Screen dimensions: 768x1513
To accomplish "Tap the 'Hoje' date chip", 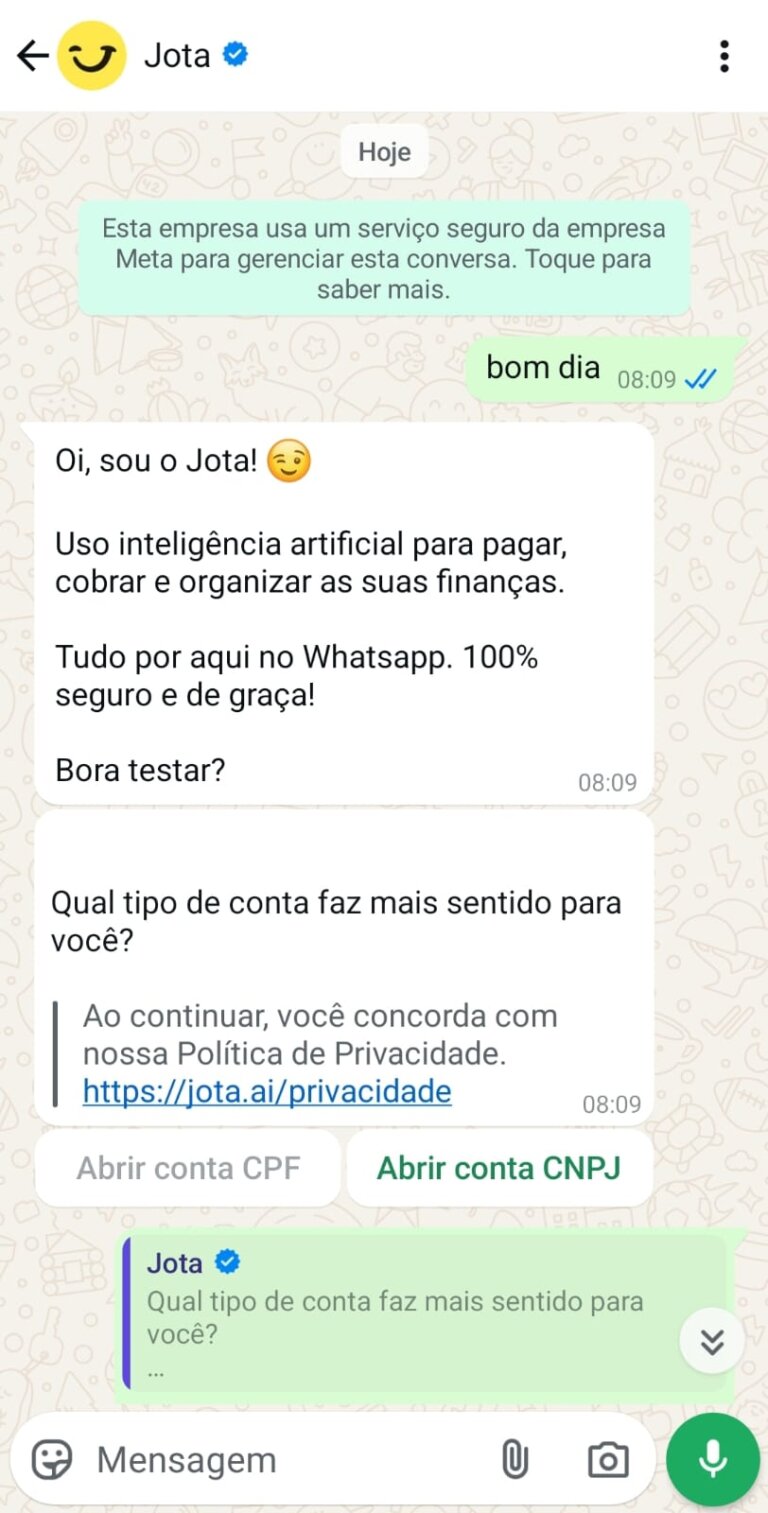I will click(383, 152).
